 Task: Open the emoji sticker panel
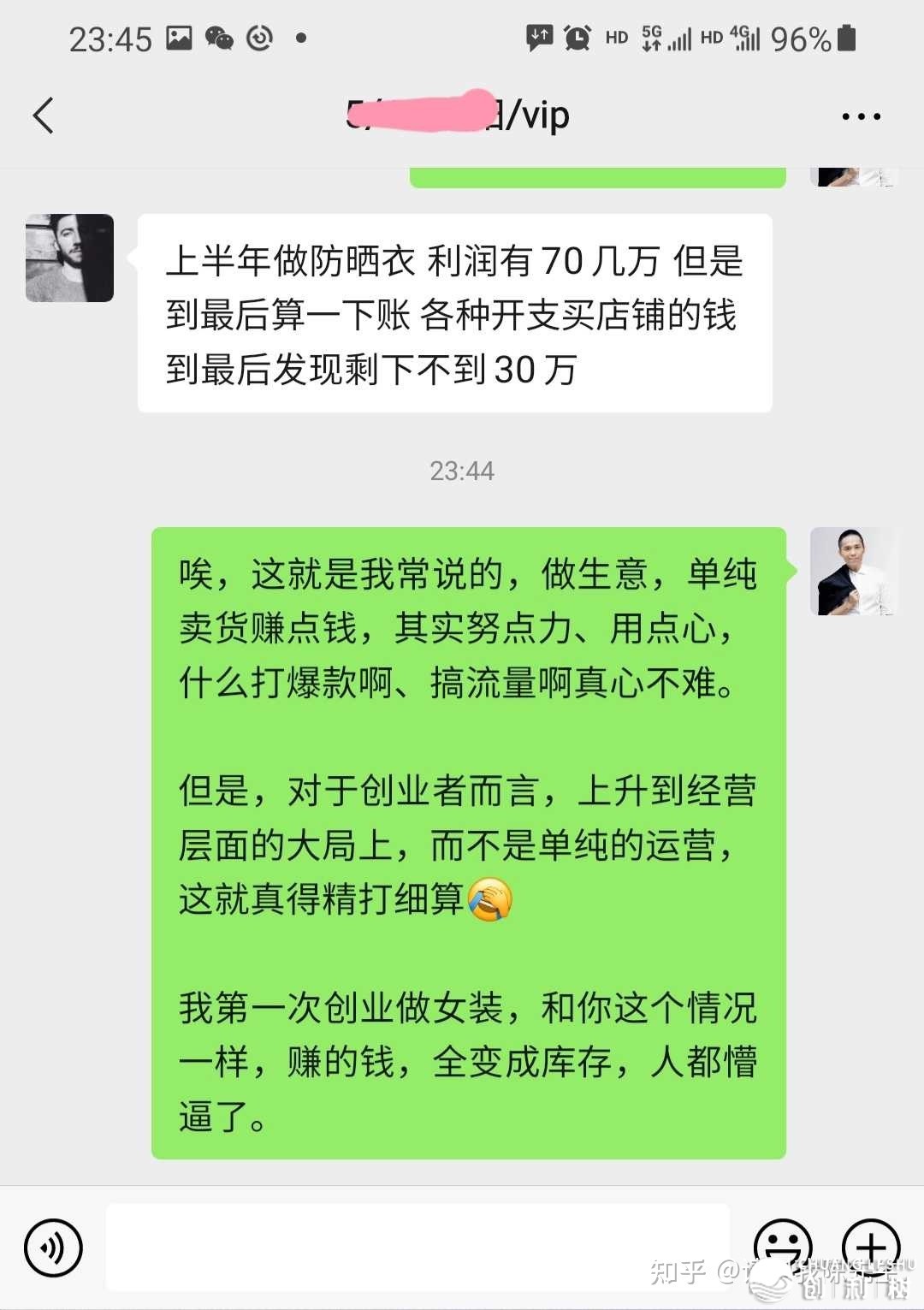782,1246
